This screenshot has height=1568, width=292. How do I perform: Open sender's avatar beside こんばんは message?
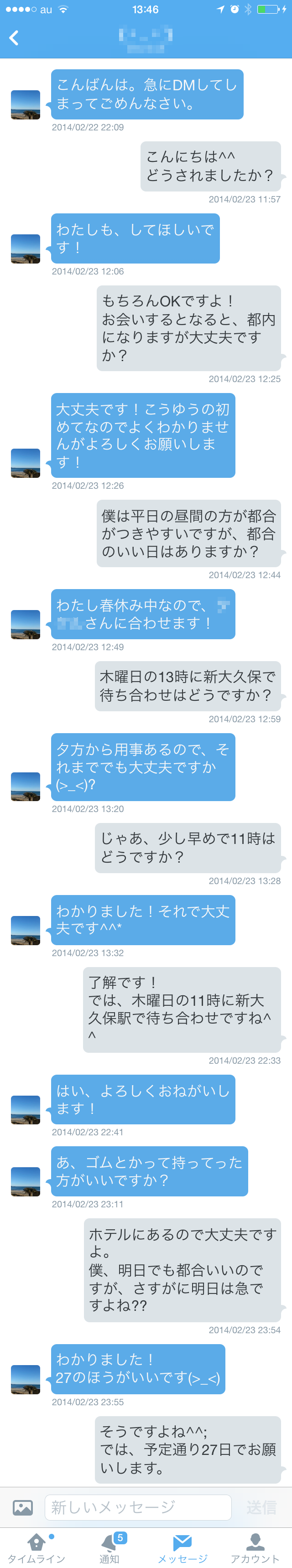(x=26, y=105)
